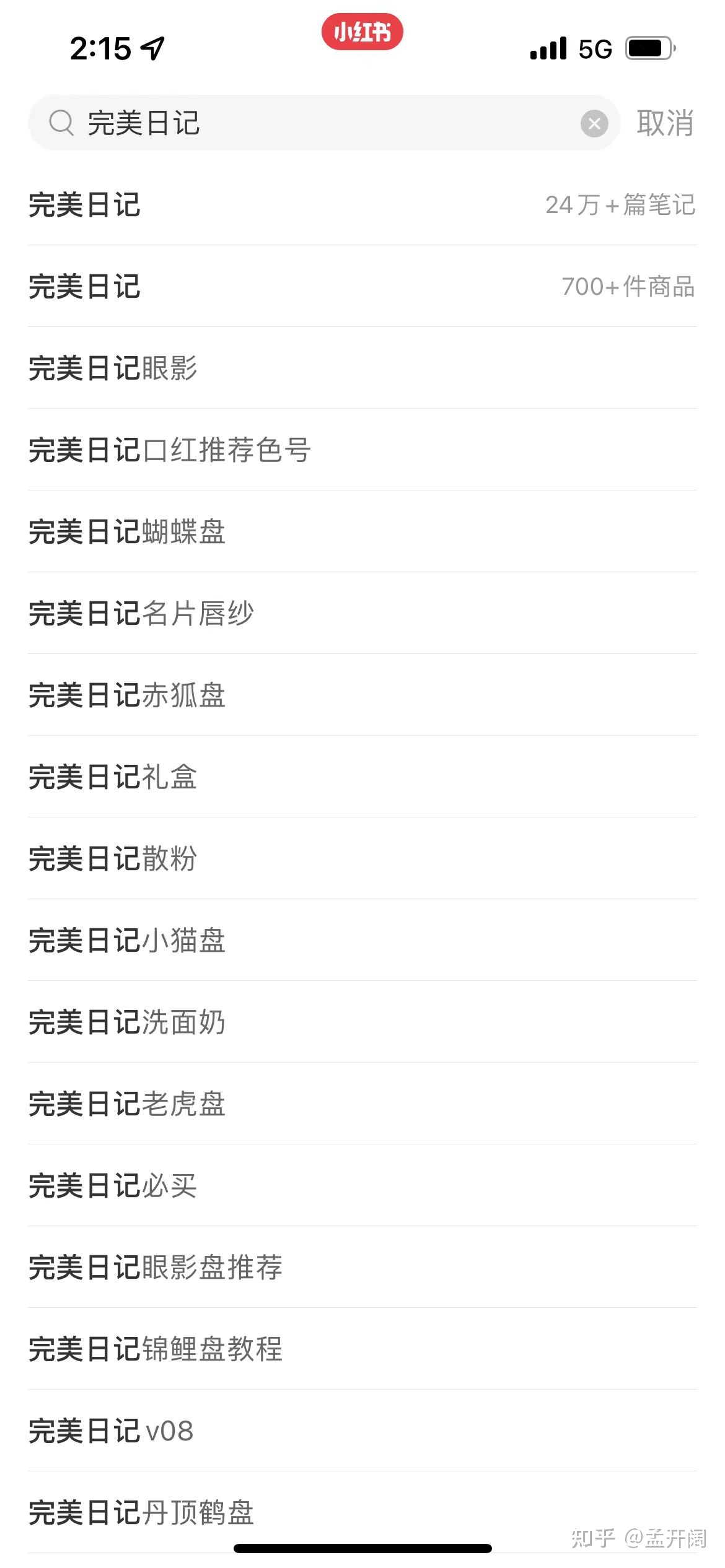Tap the battery indicator in status bar
This screenshot has height=1568, width=725.
click(x=649, y=48)
